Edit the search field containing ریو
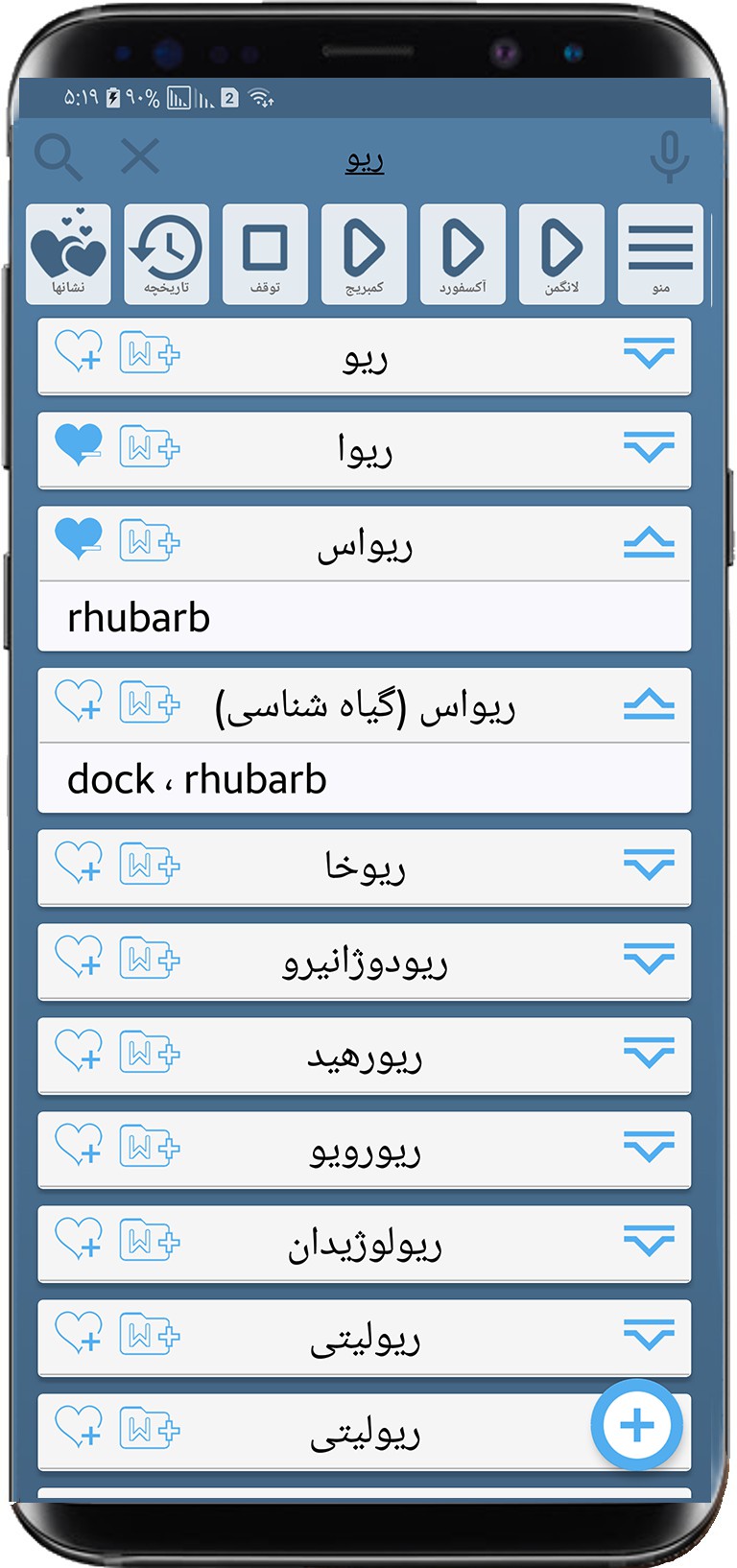 click(365, 159)
